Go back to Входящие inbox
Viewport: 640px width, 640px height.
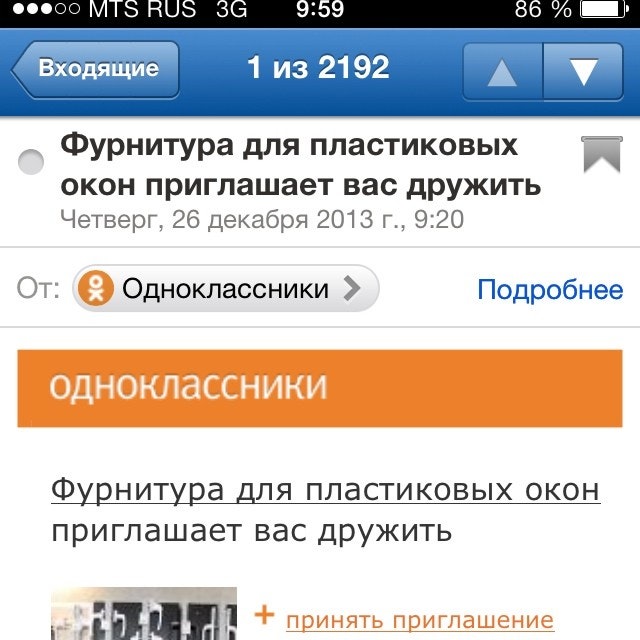click(96, 69)
